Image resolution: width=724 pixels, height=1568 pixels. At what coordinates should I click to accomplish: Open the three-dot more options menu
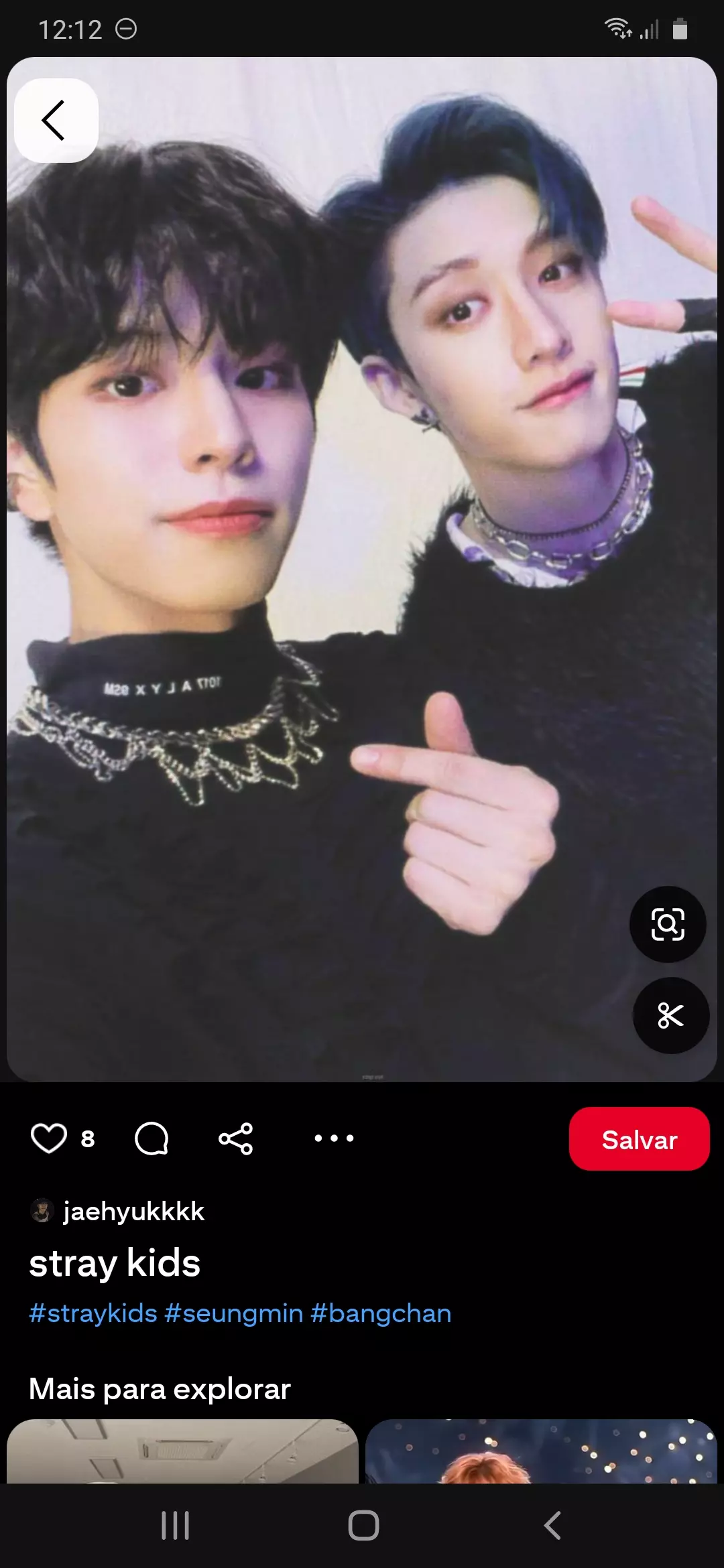click(x=334, y=1138)
